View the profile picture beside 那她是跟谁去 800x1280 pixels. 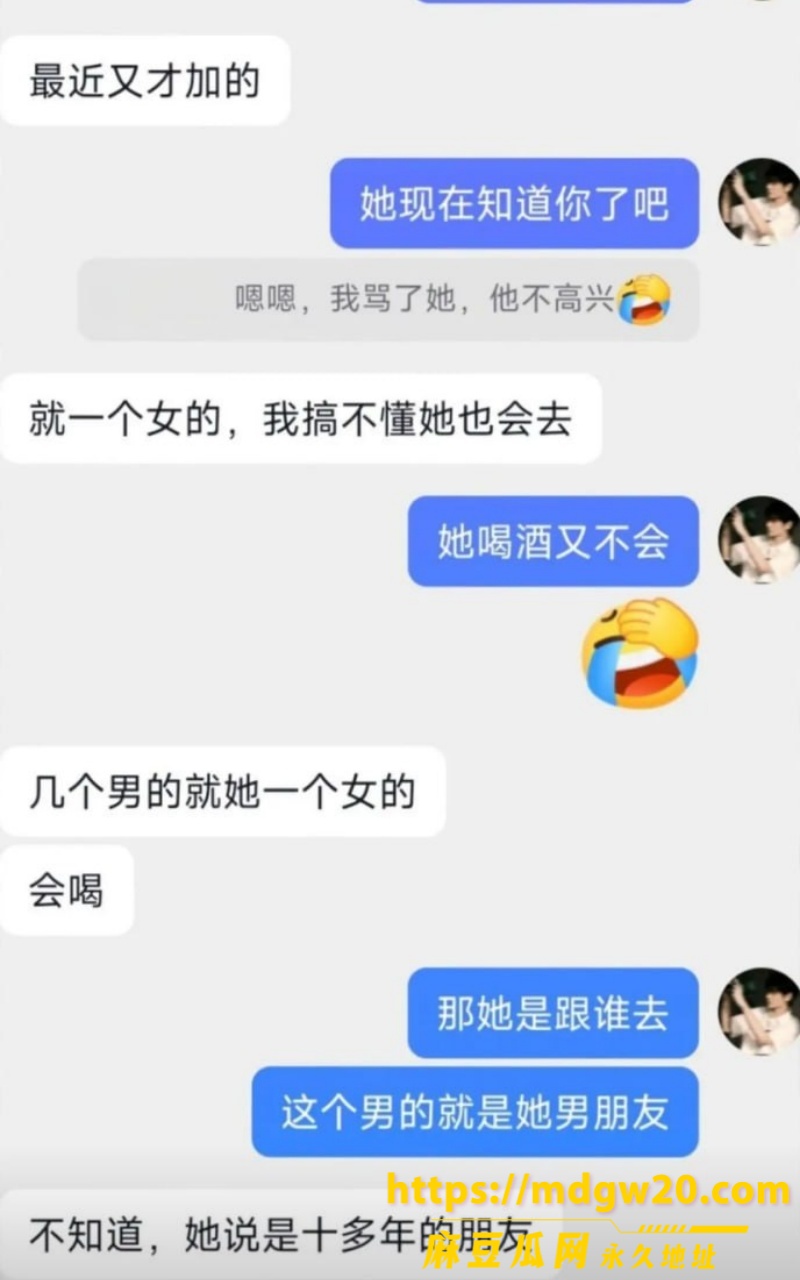(x=759, y=1011)
